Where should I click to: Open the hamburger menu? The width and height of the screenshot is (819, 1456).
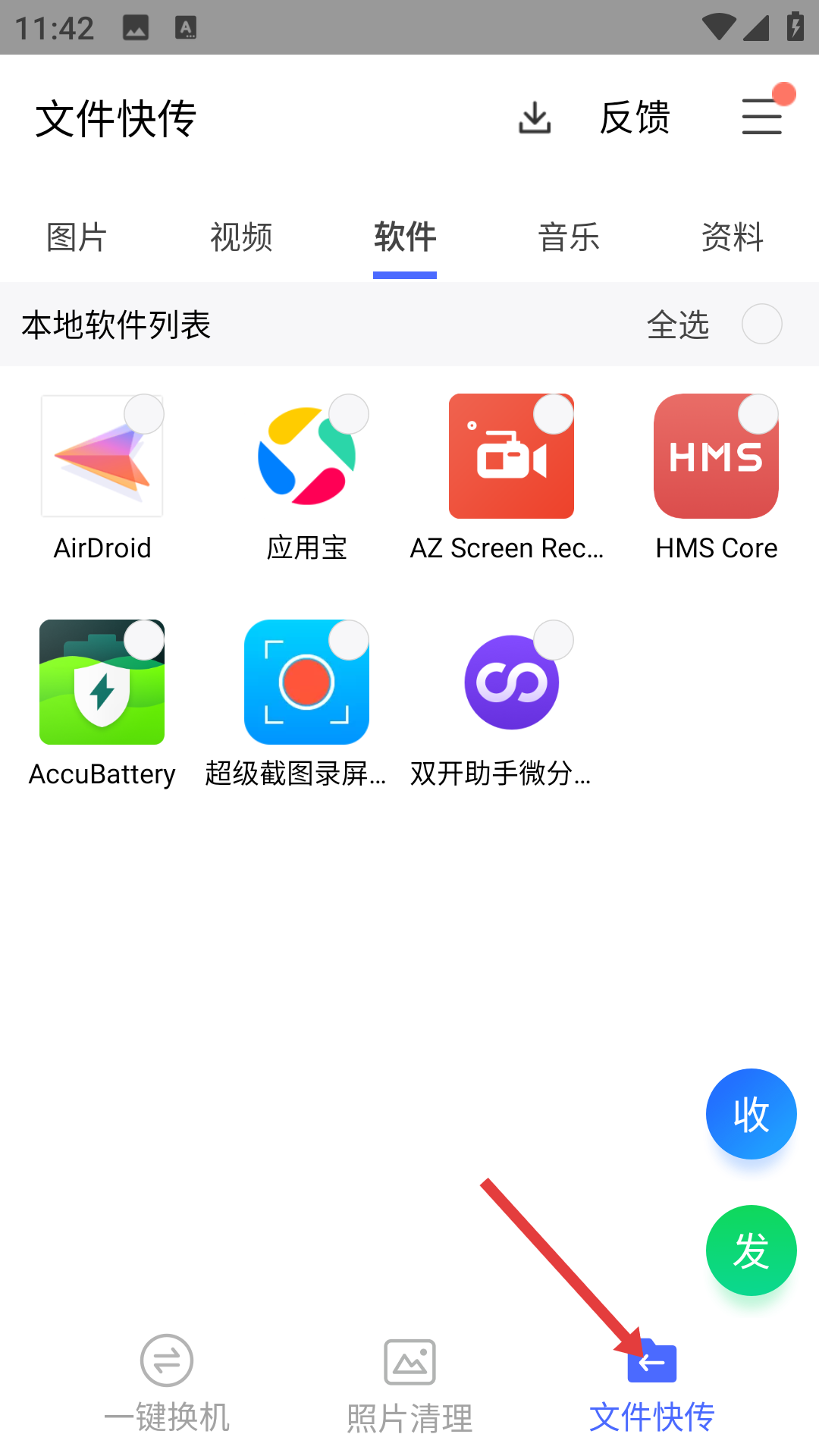point(762,117)
